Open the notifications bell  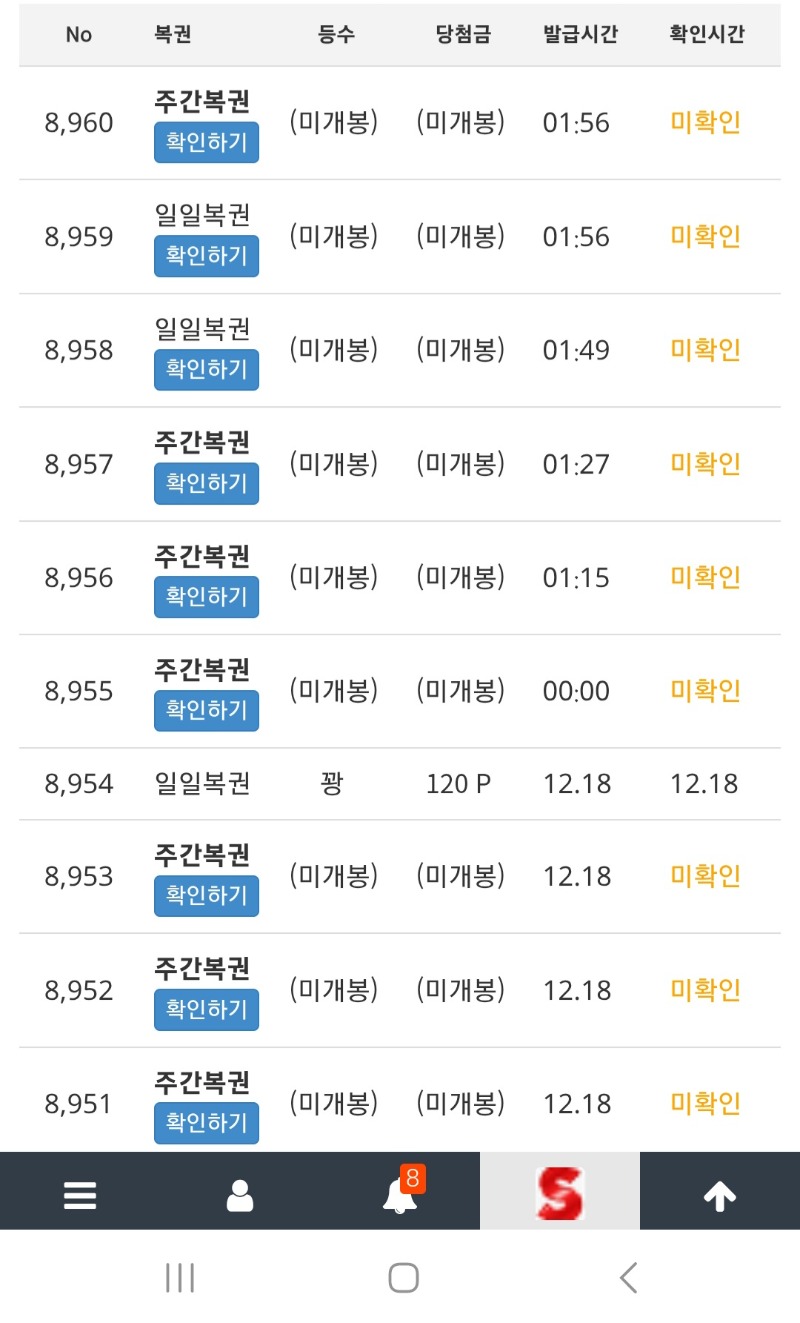point(400,1195)
